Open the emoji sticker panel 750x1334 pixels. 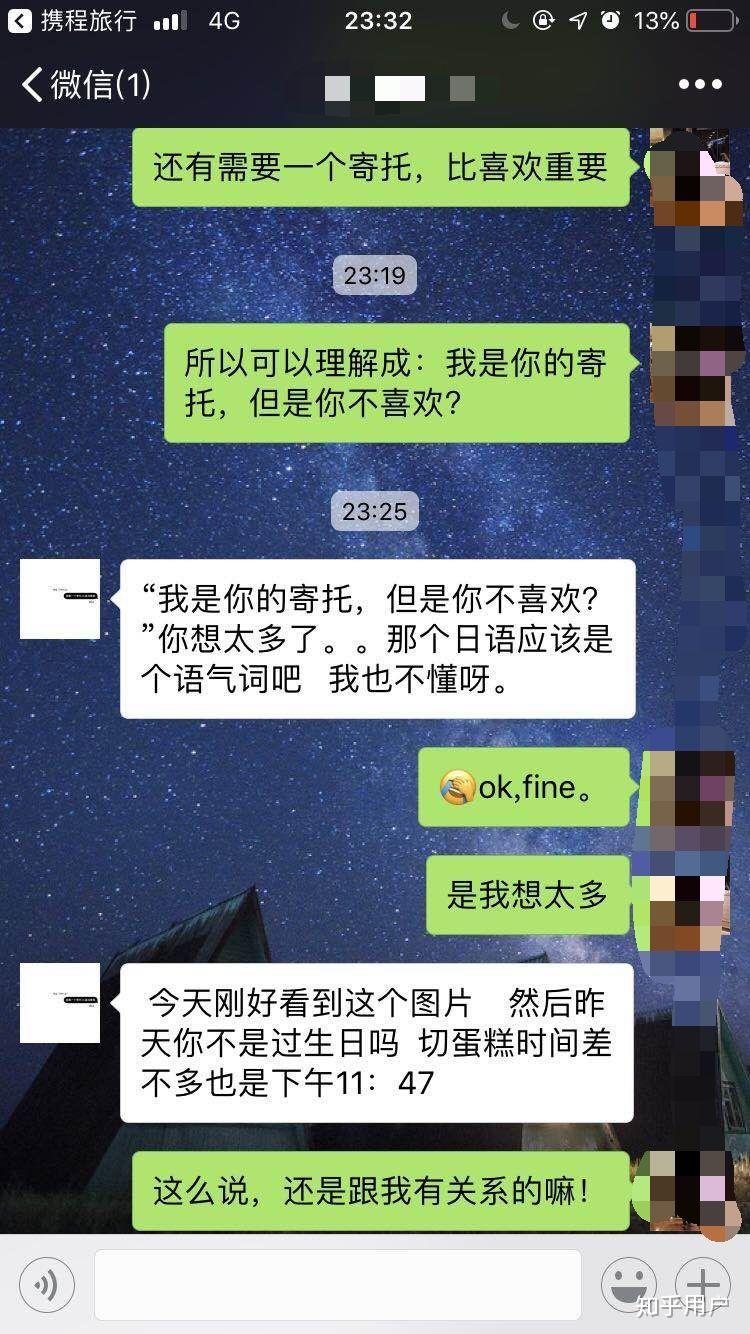[x=628, y=1284]
